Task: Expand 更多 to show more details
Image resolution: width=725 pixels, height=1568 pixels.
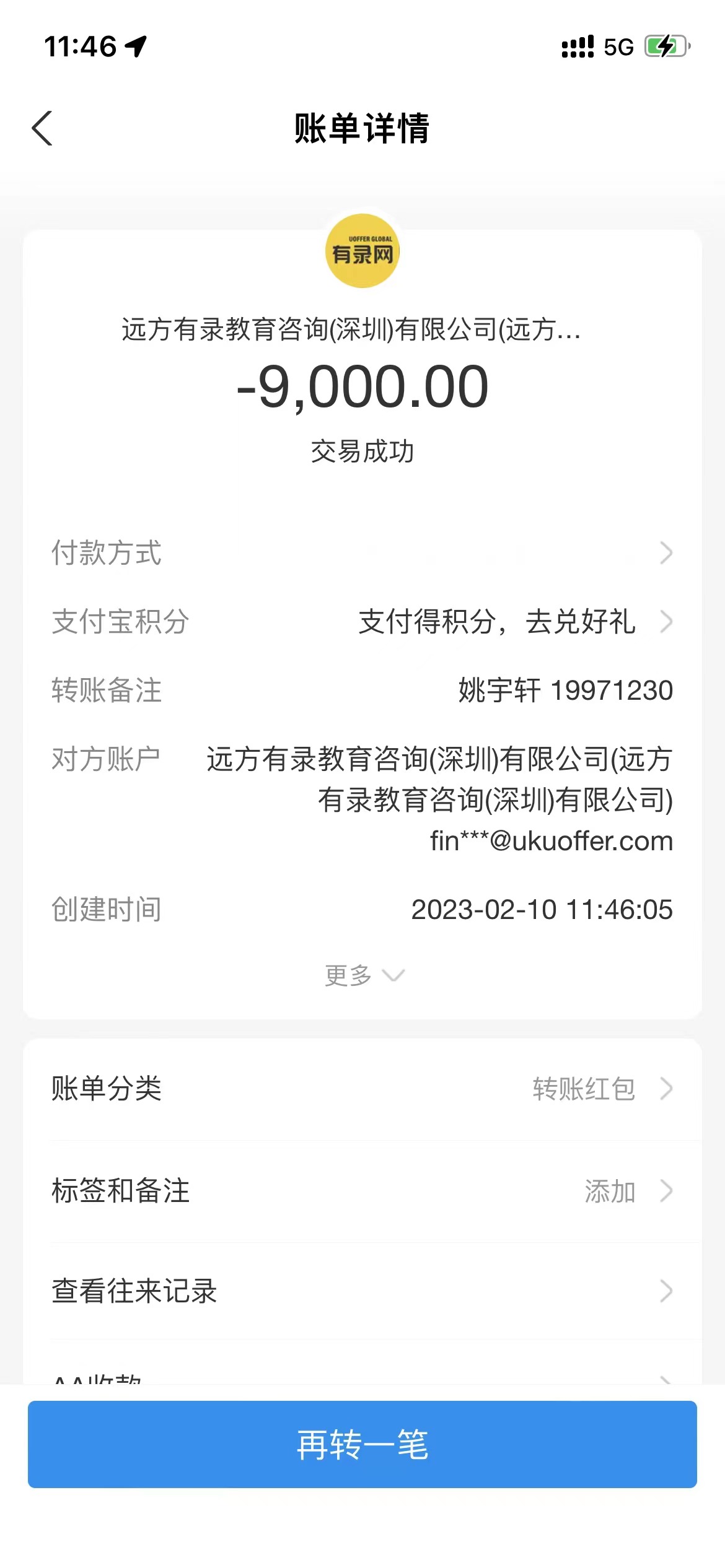Action: point(364,975)
